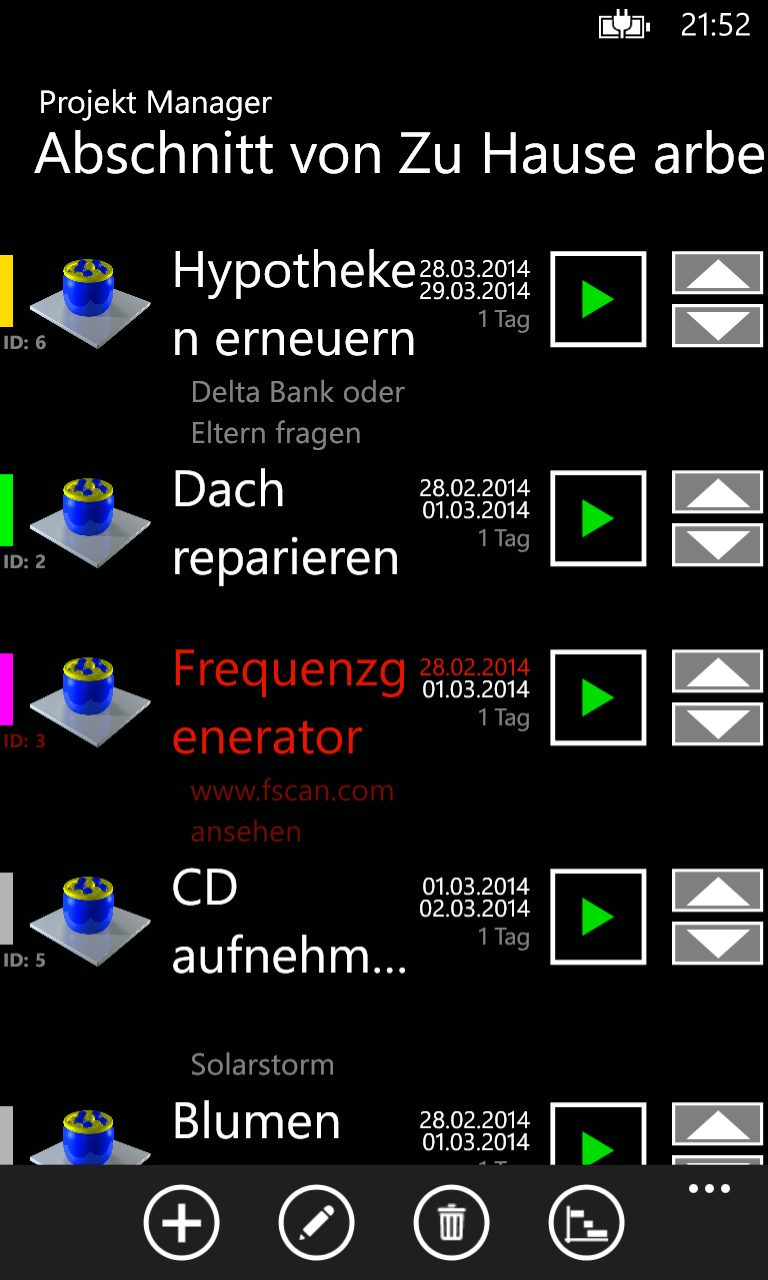Open the three-dots overflow menu

[x=709, y=1189]
